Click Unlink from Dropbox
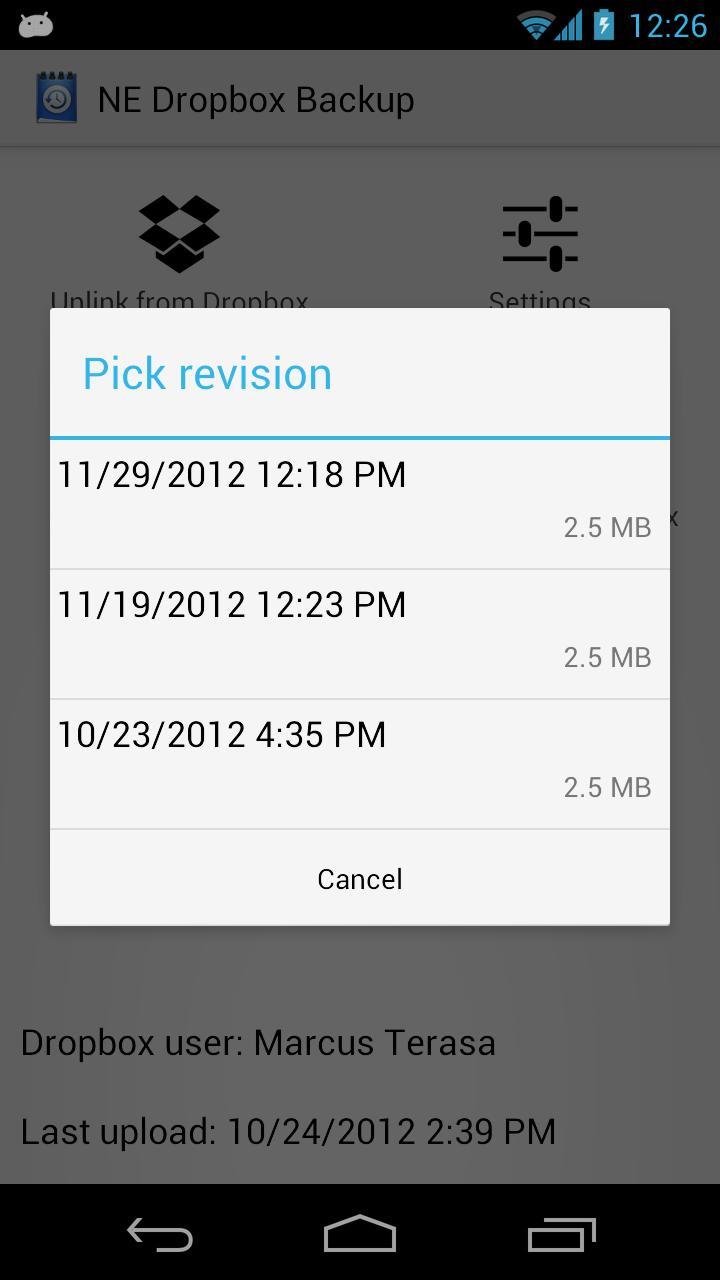Viewport: 720px width, 1280px height. [x=180, y=300]
